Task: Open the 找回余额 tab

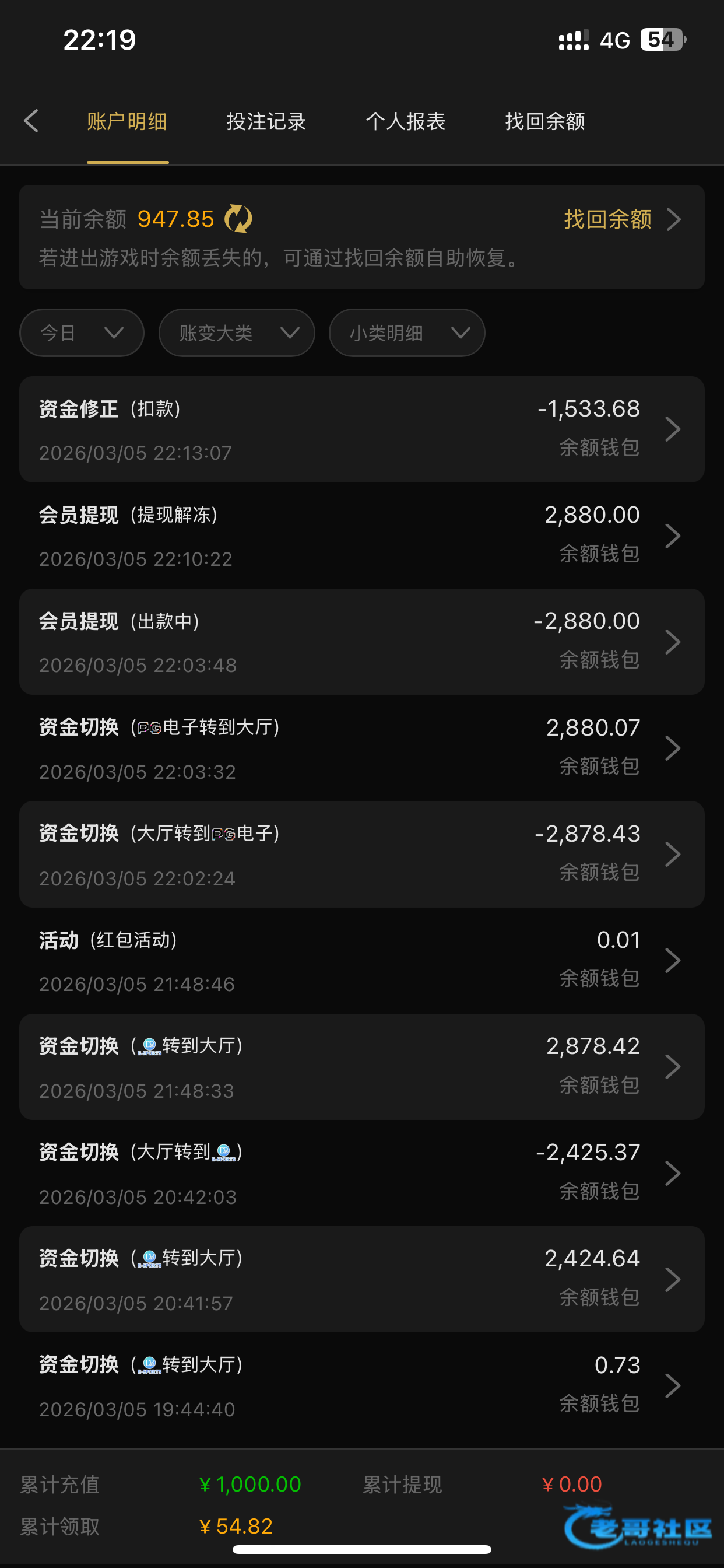Action: click(544, 122)
